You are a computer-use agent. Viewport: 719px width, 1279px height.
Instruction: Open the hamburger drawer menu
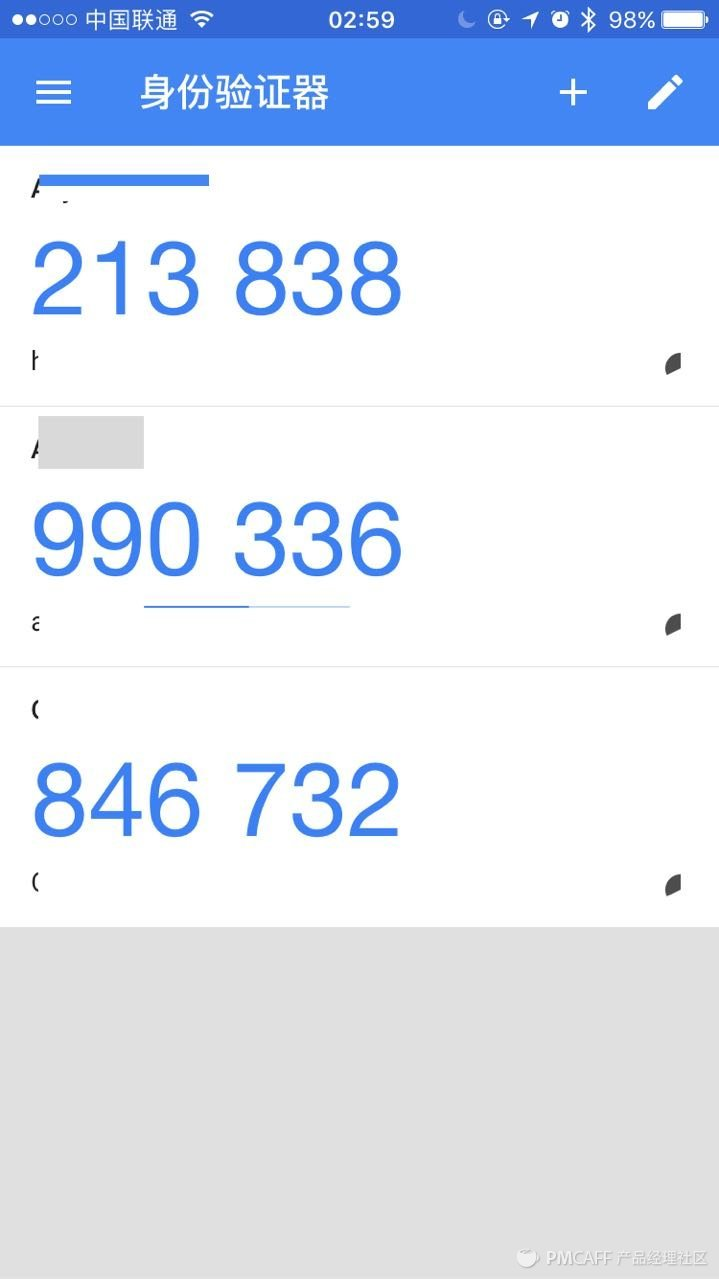[x=54, y=93]
